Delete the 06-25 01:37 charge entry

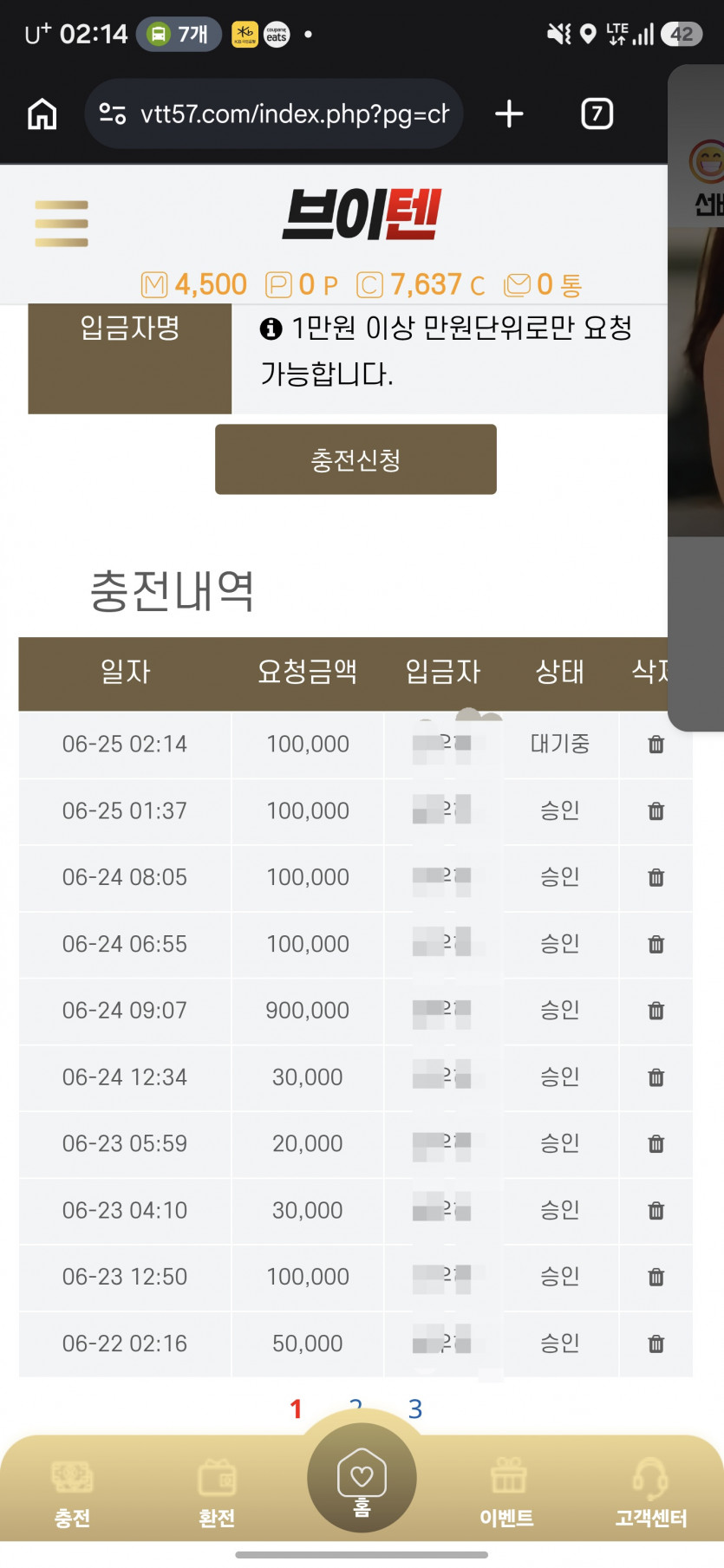(x=656, y=811)
